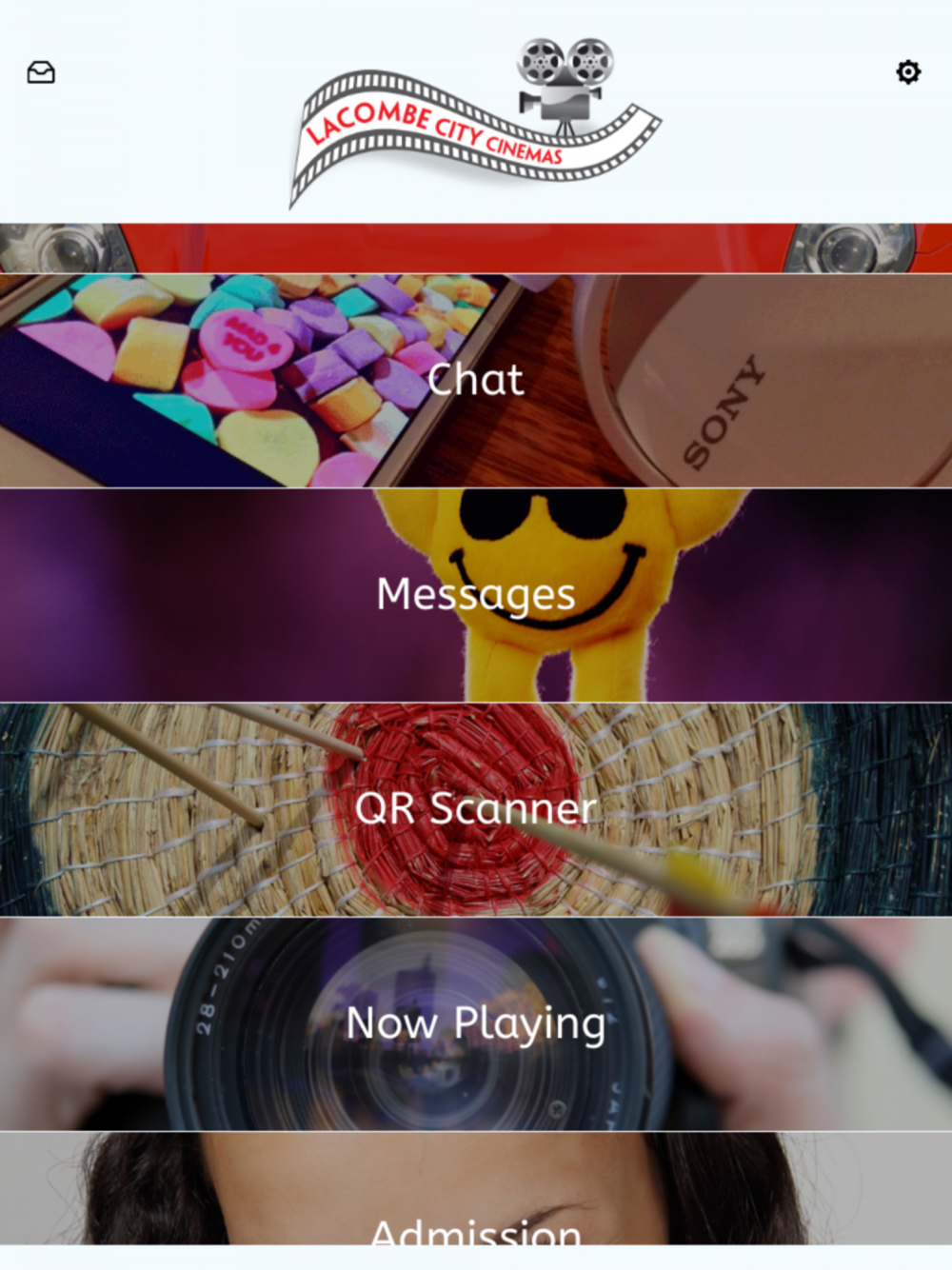Tap the red car tile above Chat
This screenshot has height=1270, width=952.
476,248
